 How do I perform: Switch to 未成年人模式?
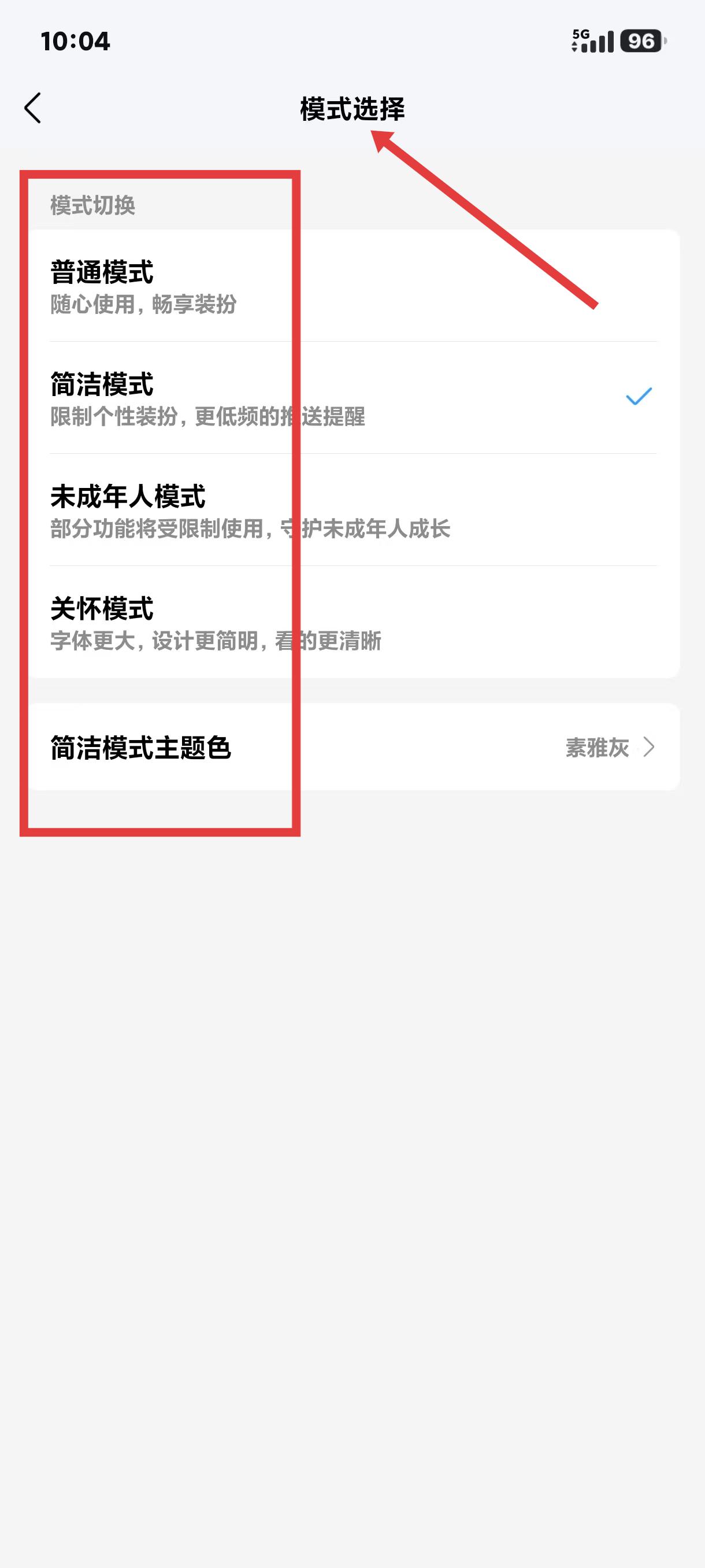(x=354, y=510)
